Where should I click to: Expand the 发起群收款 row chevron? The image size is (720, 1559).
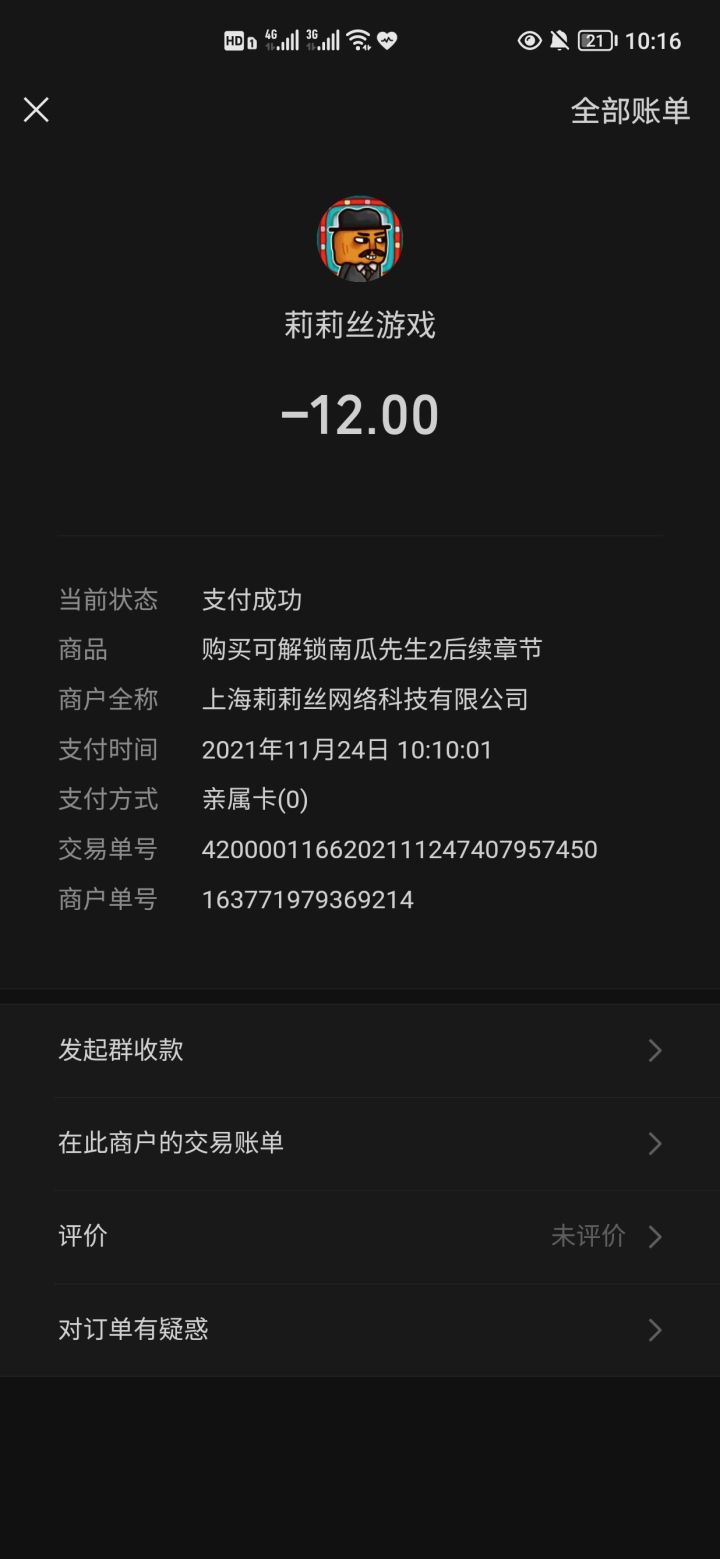click(655, 1050)
